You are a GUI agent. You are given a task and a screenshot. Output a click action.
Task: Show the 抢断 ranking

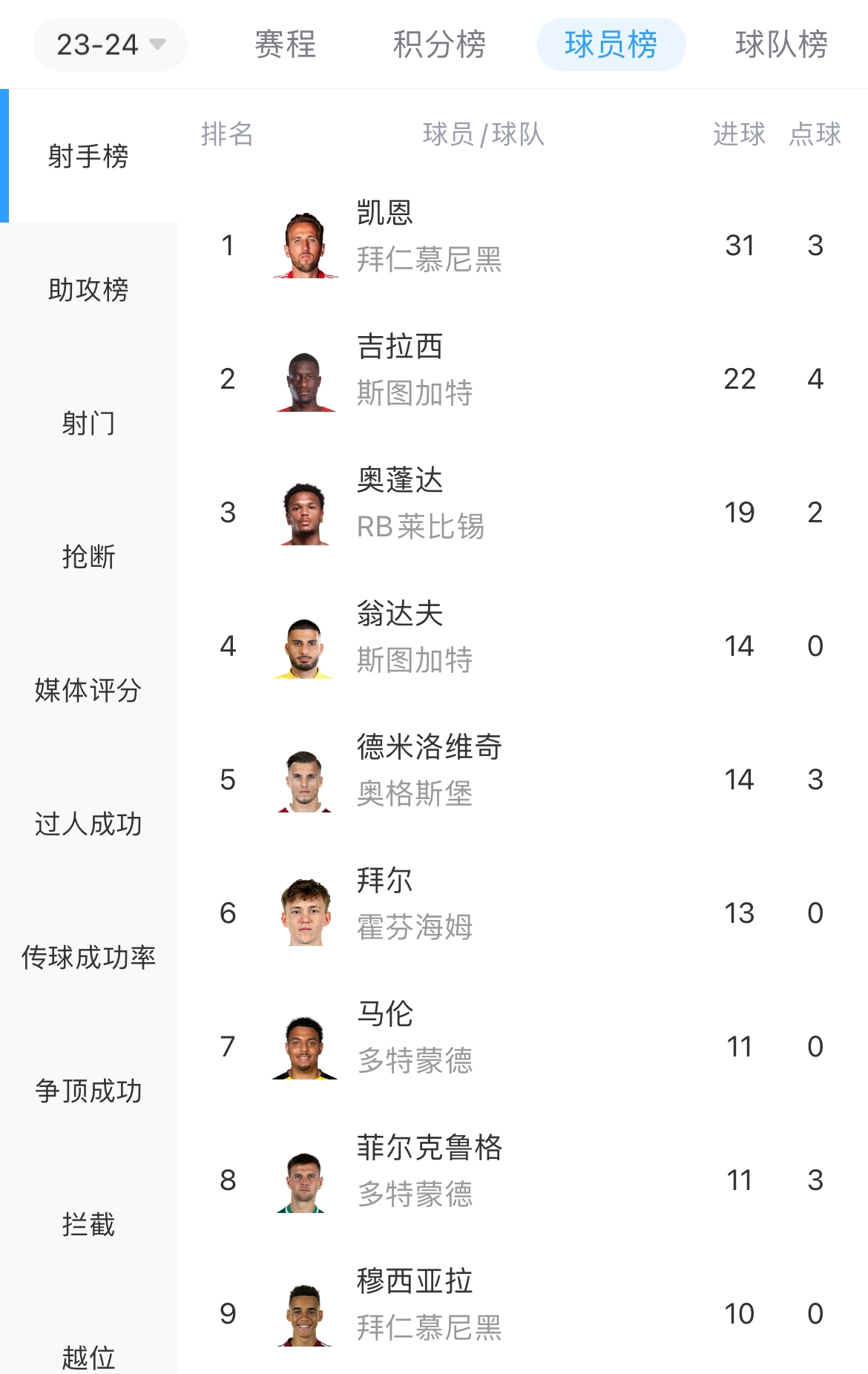pyautogui.click(x=88, y=556)
